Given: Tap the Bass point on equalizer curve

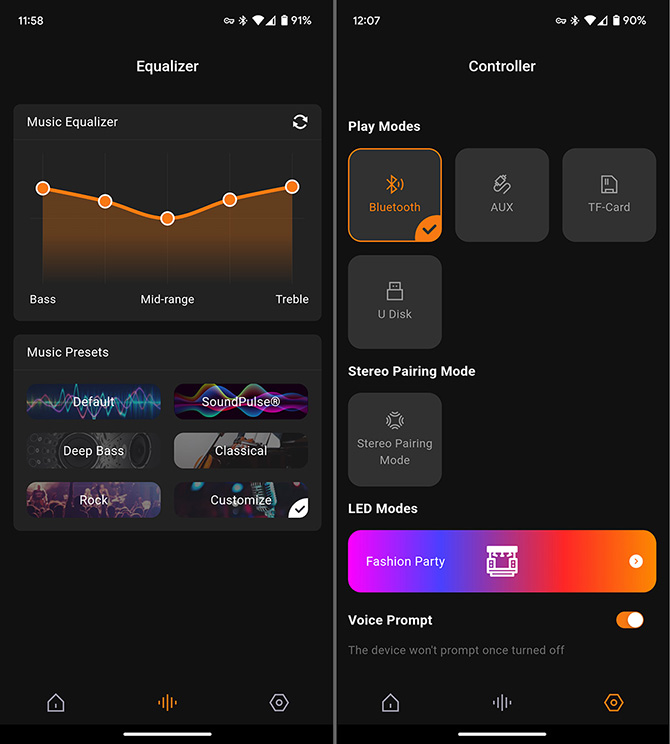Looking at the screenshot, I should [x=43, y=188].
